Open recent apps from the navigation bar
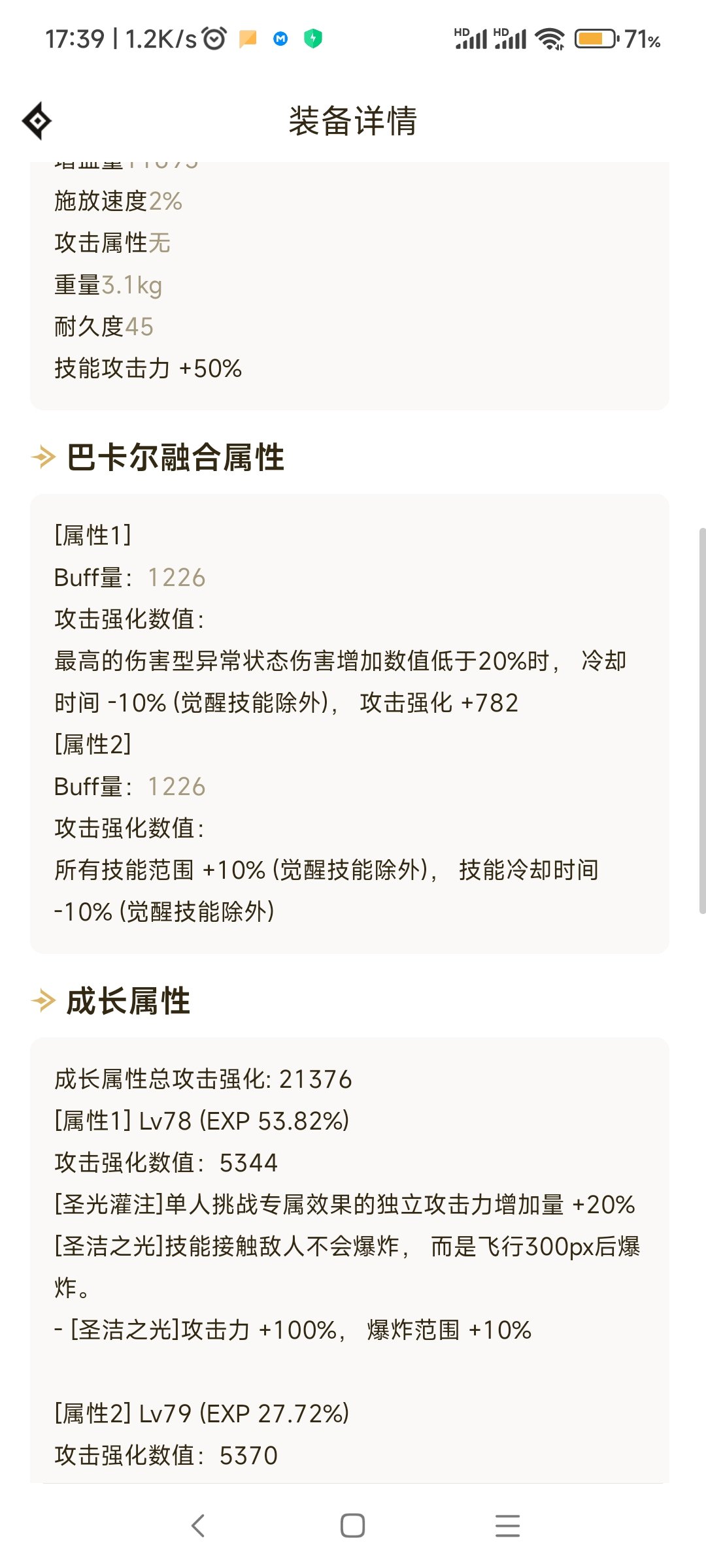The height and width of the screenshot is (1568, 706). coord(507,1526)
